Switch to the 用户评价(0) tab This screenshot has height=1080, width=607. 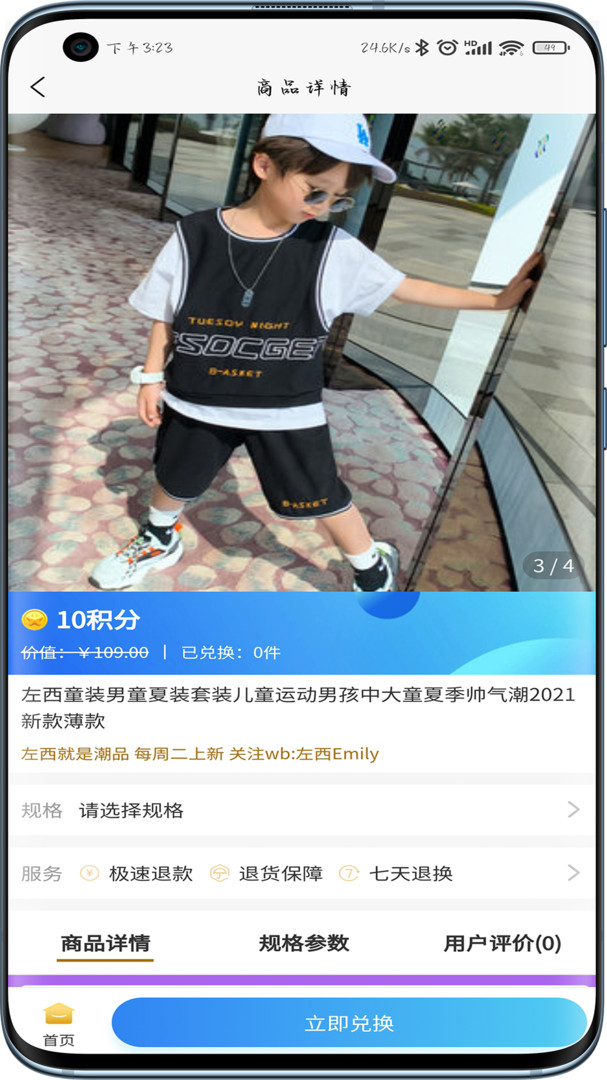point(502,943)
